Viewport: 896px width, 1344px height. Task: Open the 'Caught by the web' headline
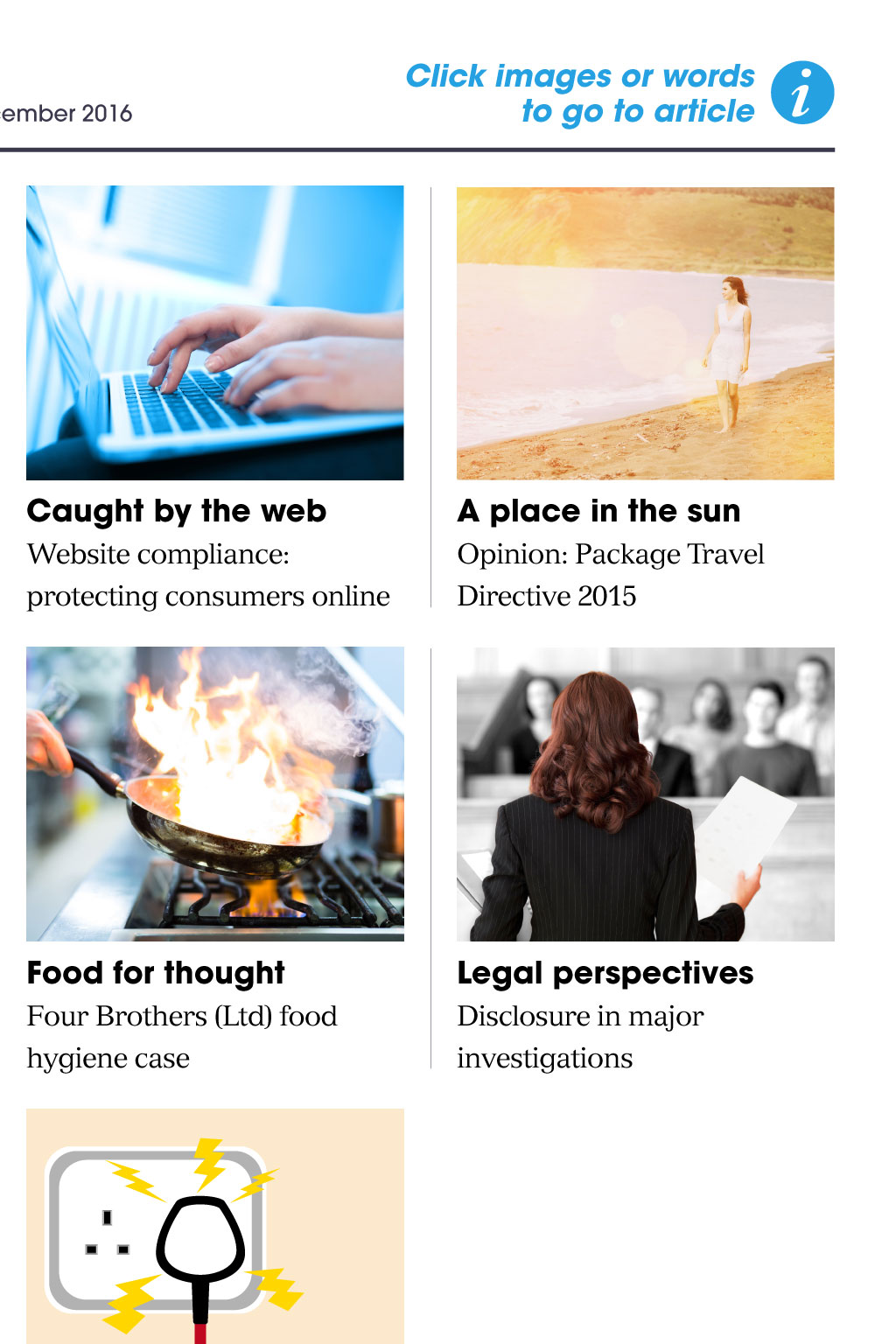coord(177,511)
